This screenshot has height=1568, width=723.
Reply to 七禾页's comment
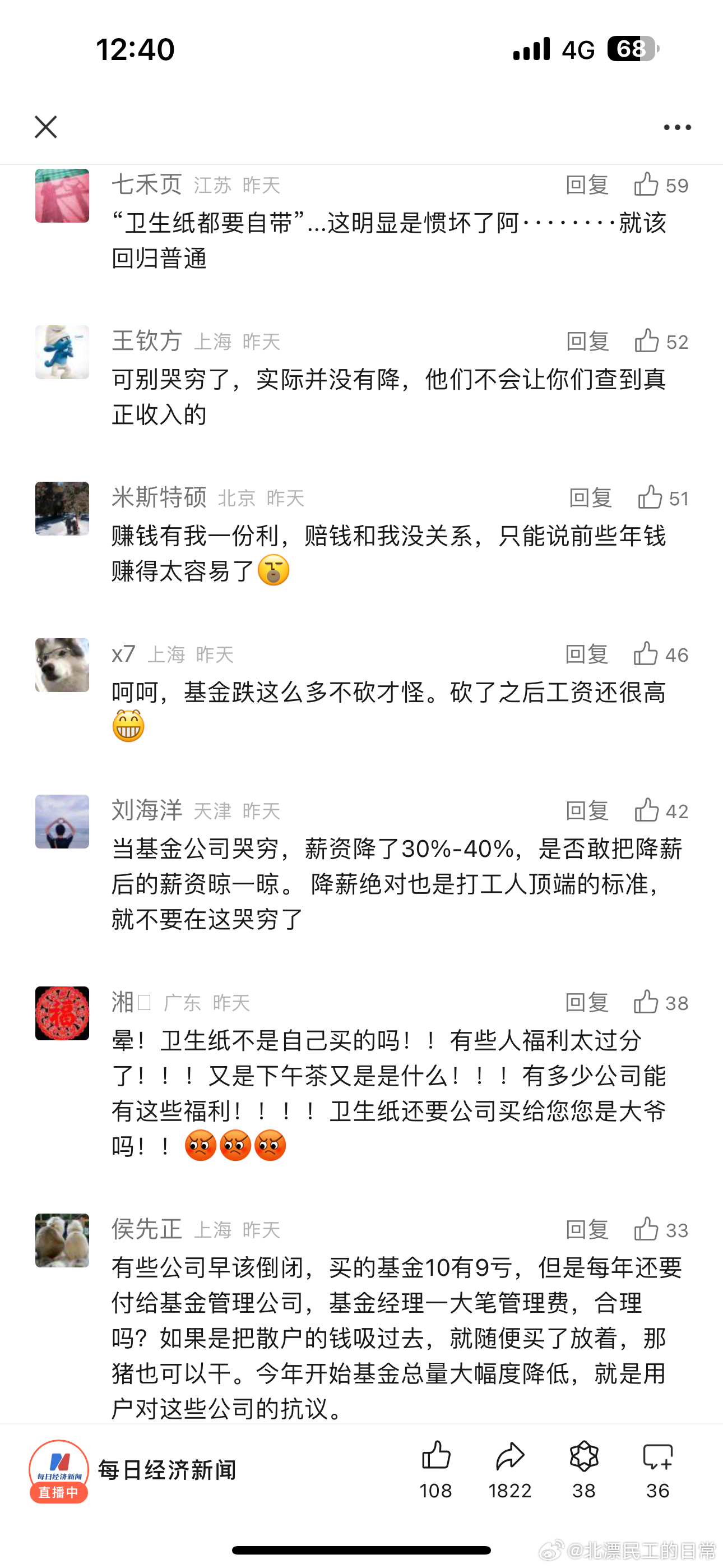[587, 185]
